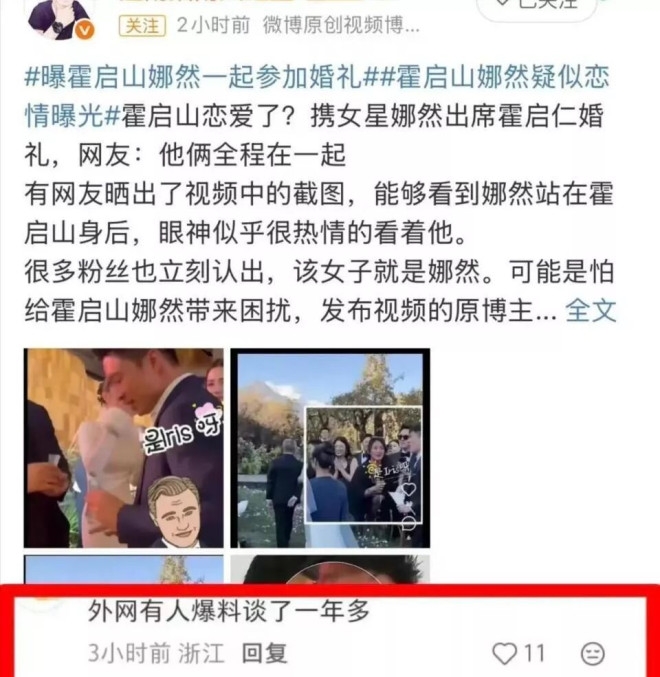Reply to the 外网有人爆料 comment

tap(265, 653)
